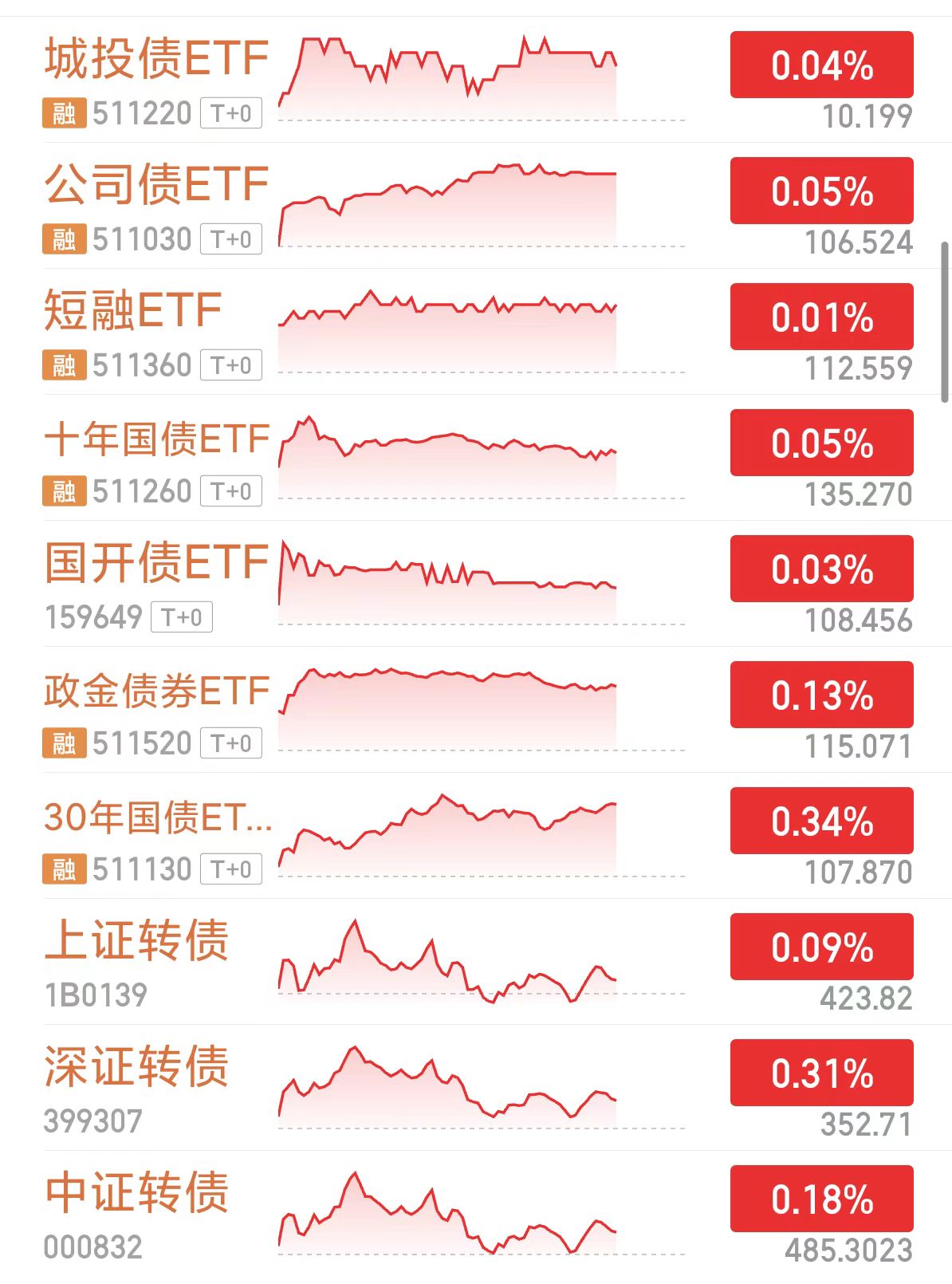
Task: Select the red change badge showing 0.13%
Action: tap(820, 695)
